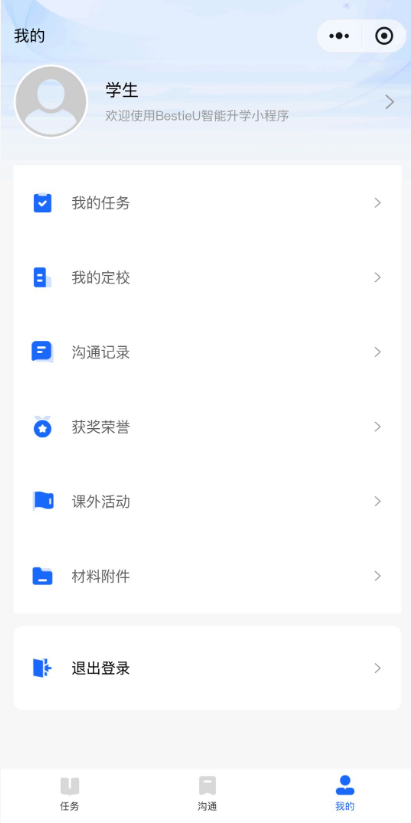The width and height of the screenshot is (411, 823).
Task: Open 材料附件
Action: tap(207, 576)
